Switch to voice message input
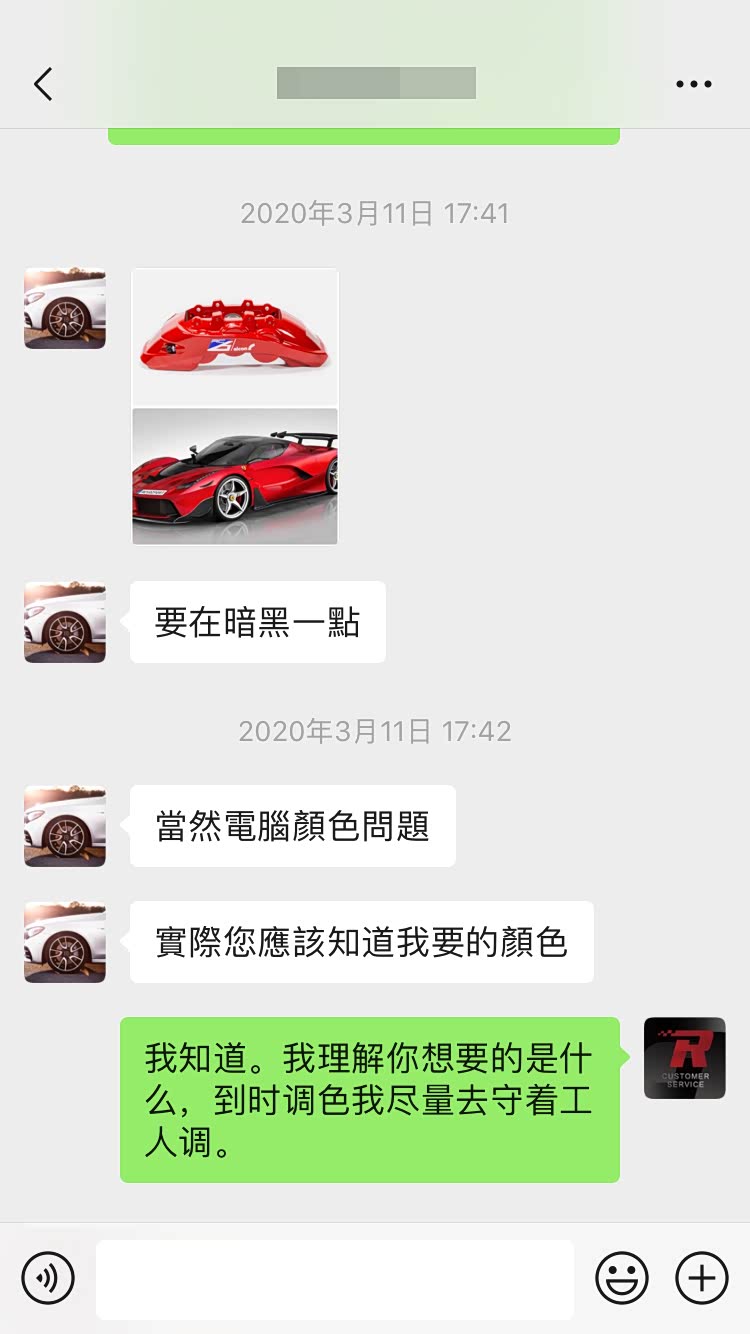The image size is (750, 1334). tap(48, 1277)
